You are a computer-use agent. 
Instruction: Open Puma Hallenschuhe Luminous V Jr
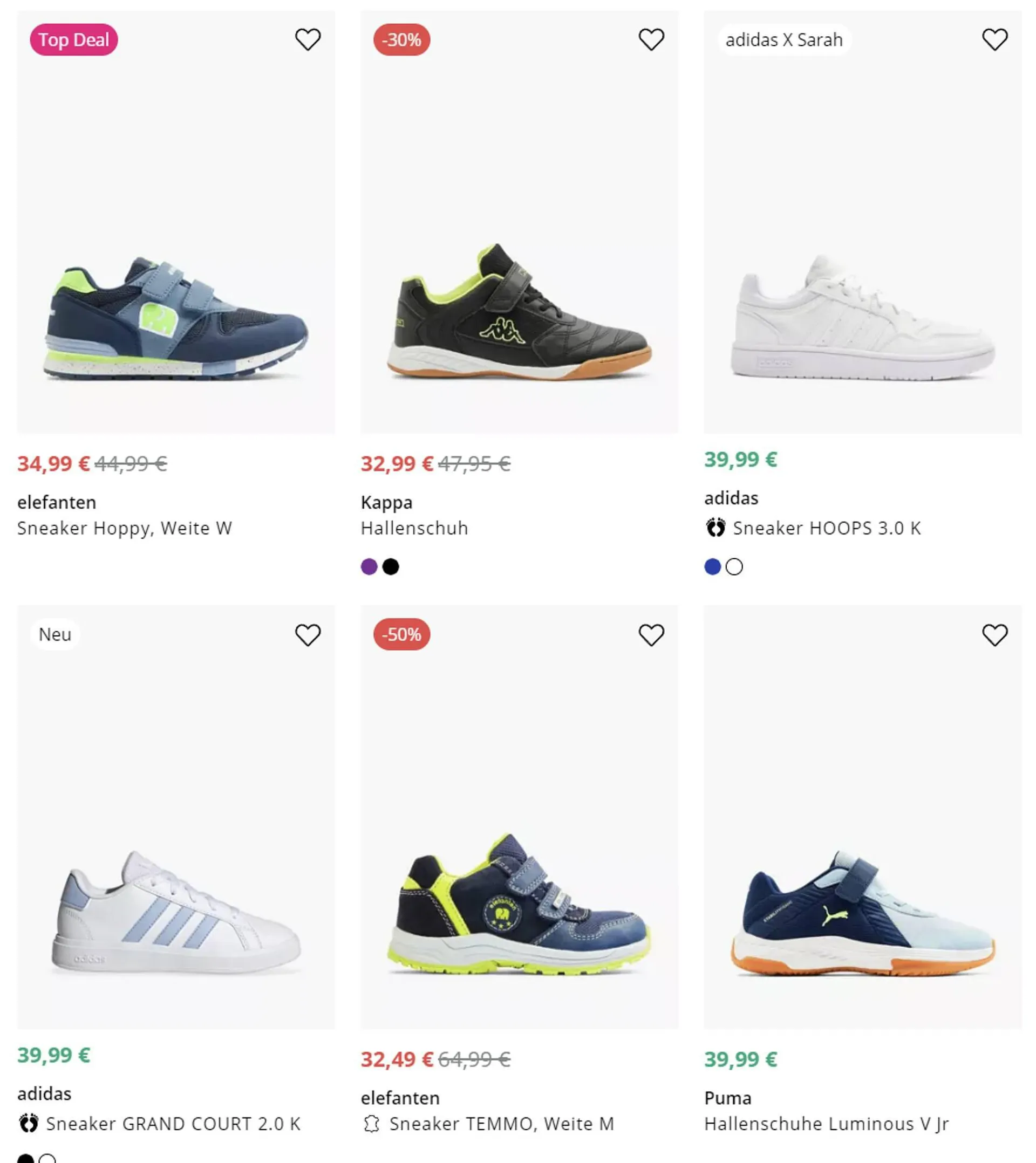(862, 911)
